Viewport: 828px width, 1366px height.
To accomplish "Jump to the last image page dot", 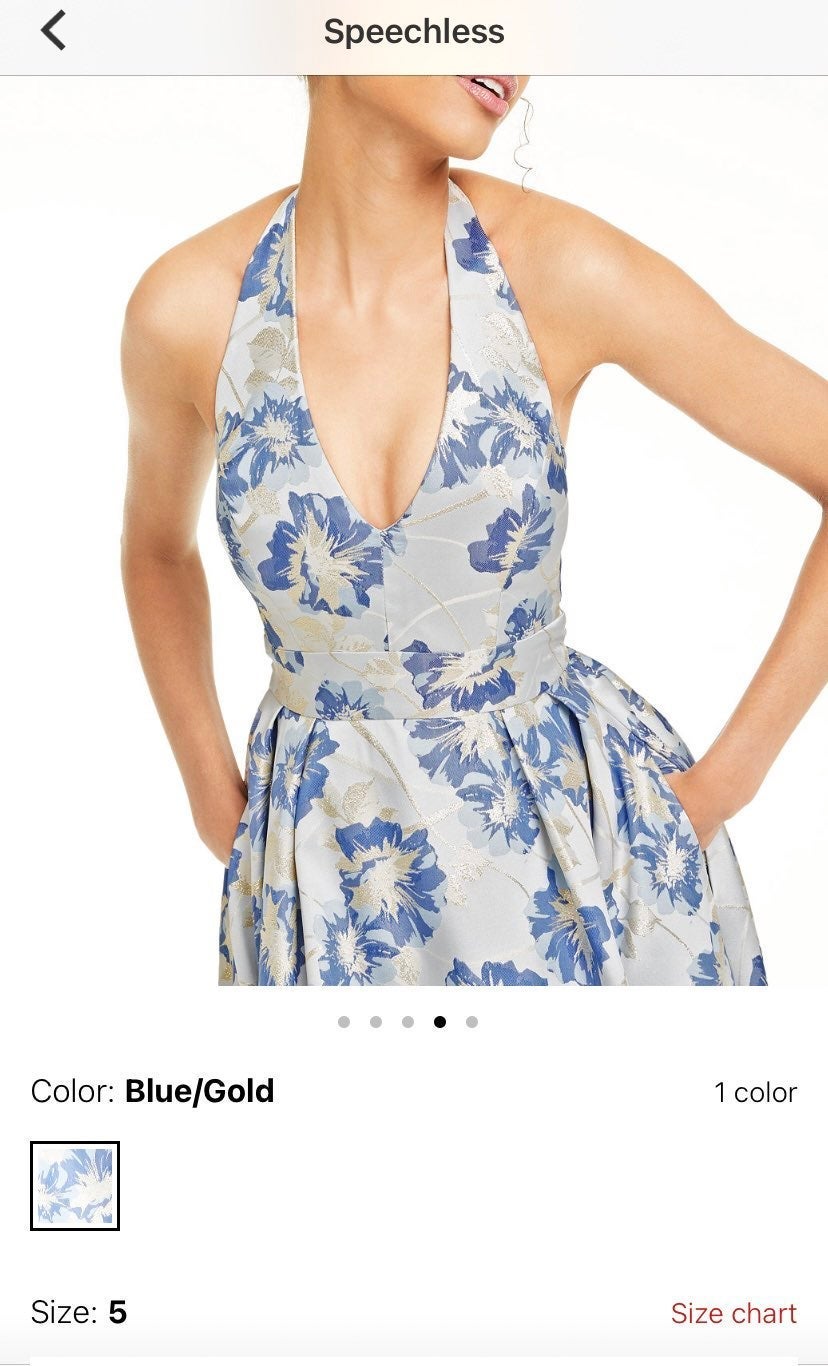I will (472, 1022).
